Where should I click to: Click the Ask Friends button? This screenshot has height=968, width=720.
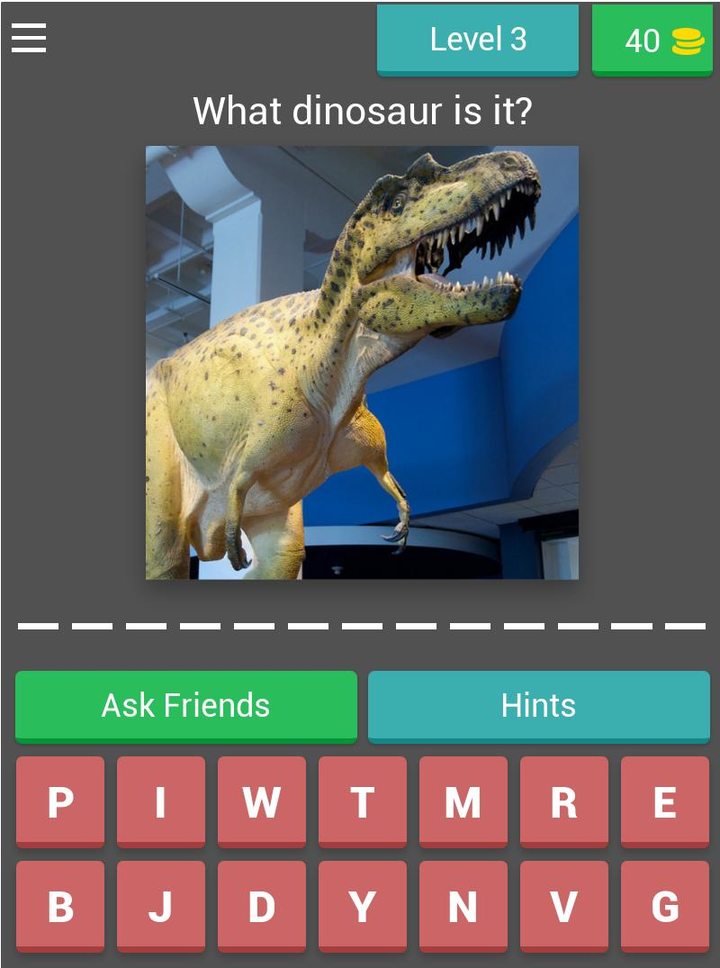[186, 705]
